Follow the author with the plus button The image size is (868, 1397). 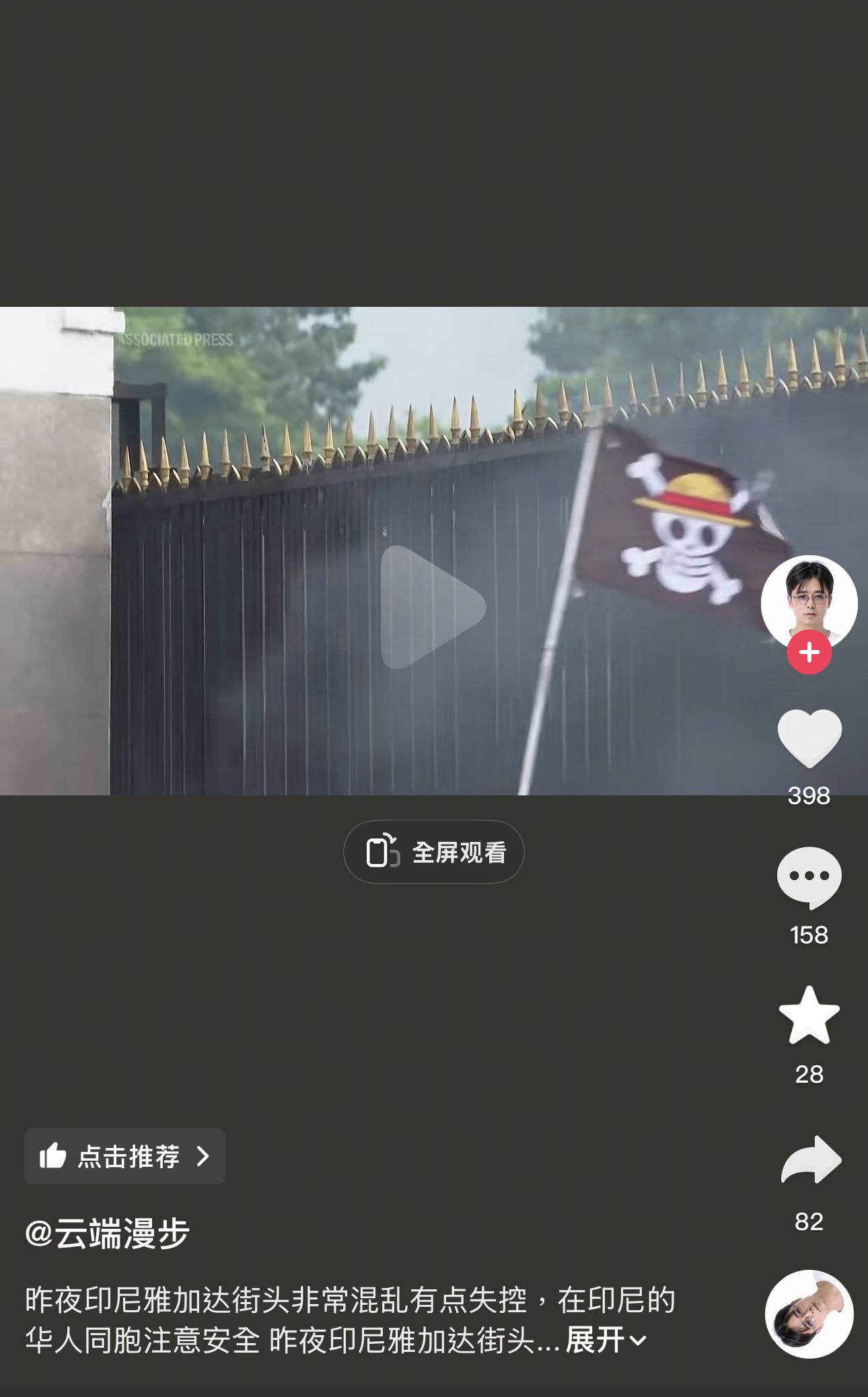click(809, 653)
